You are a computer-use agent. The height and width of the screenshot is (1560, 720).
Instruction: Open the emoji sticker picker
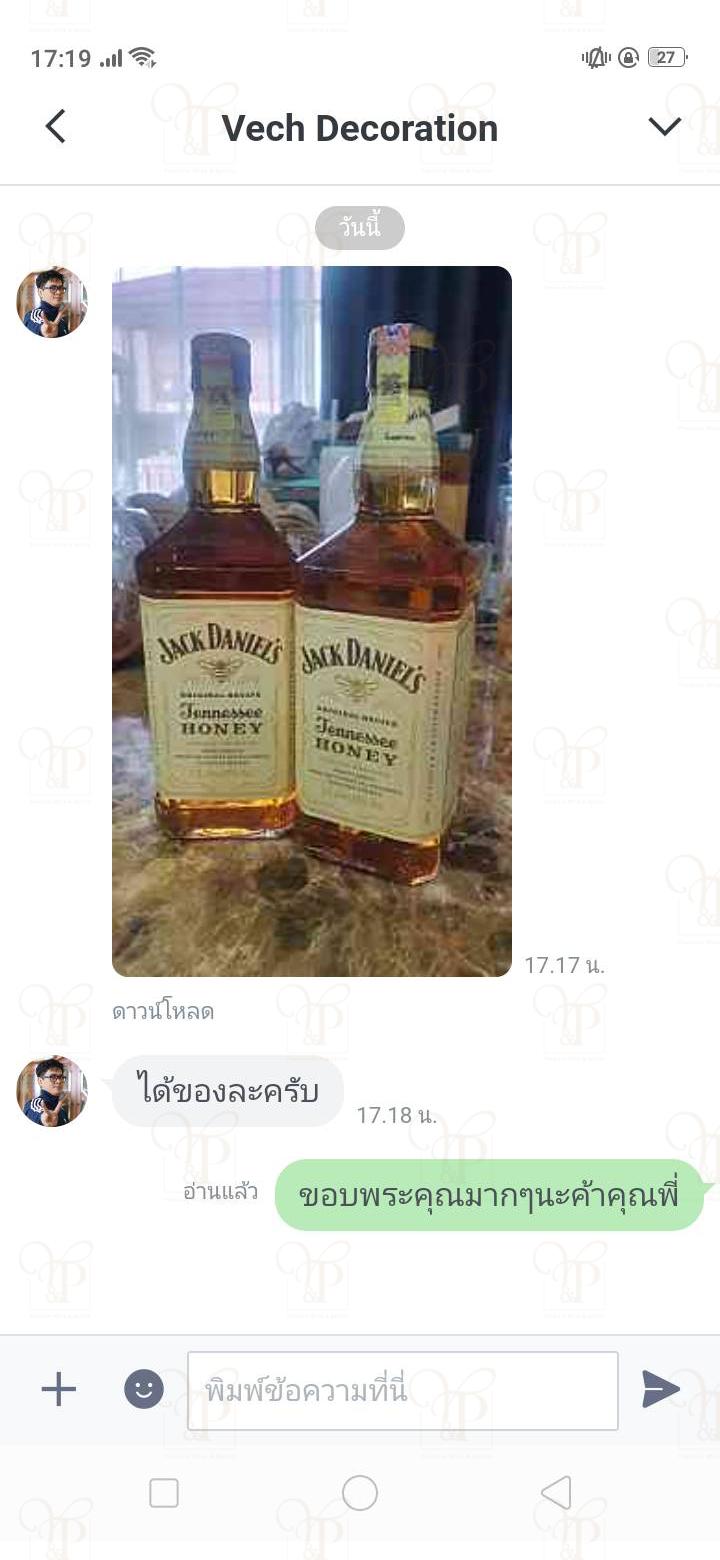(143, 1389)
